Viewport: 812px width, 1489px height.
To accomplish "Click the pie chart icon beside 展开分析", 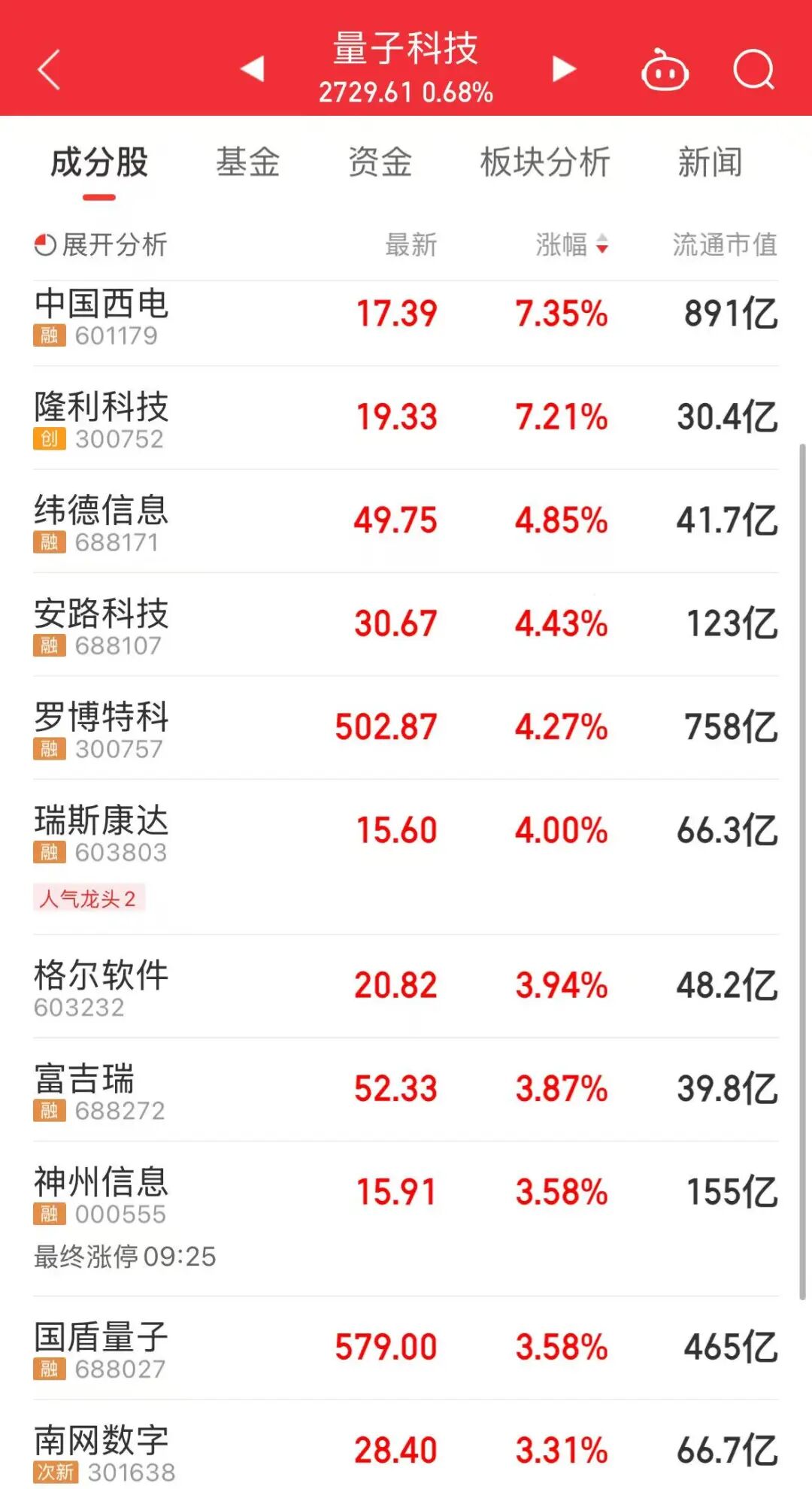I will 45,244.
